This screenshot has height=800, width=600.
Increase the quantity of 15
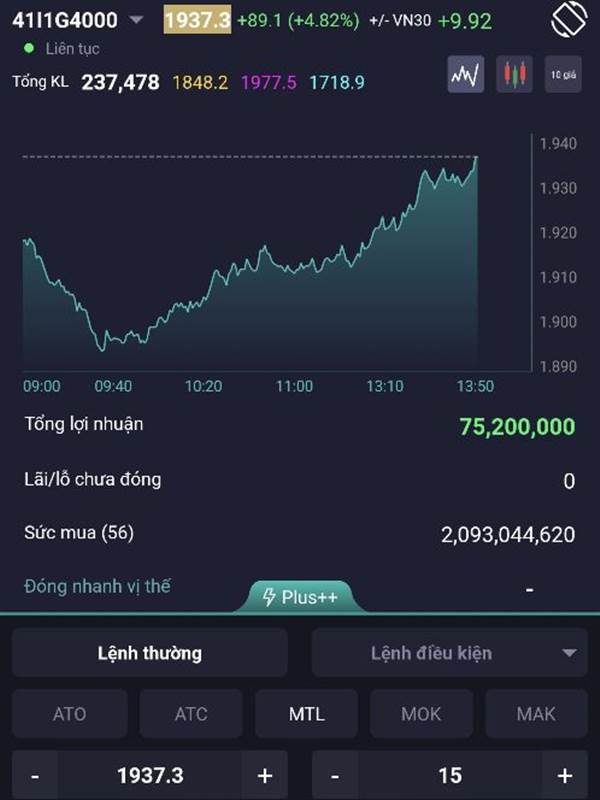pyautogui.click(x=565, y=775)
